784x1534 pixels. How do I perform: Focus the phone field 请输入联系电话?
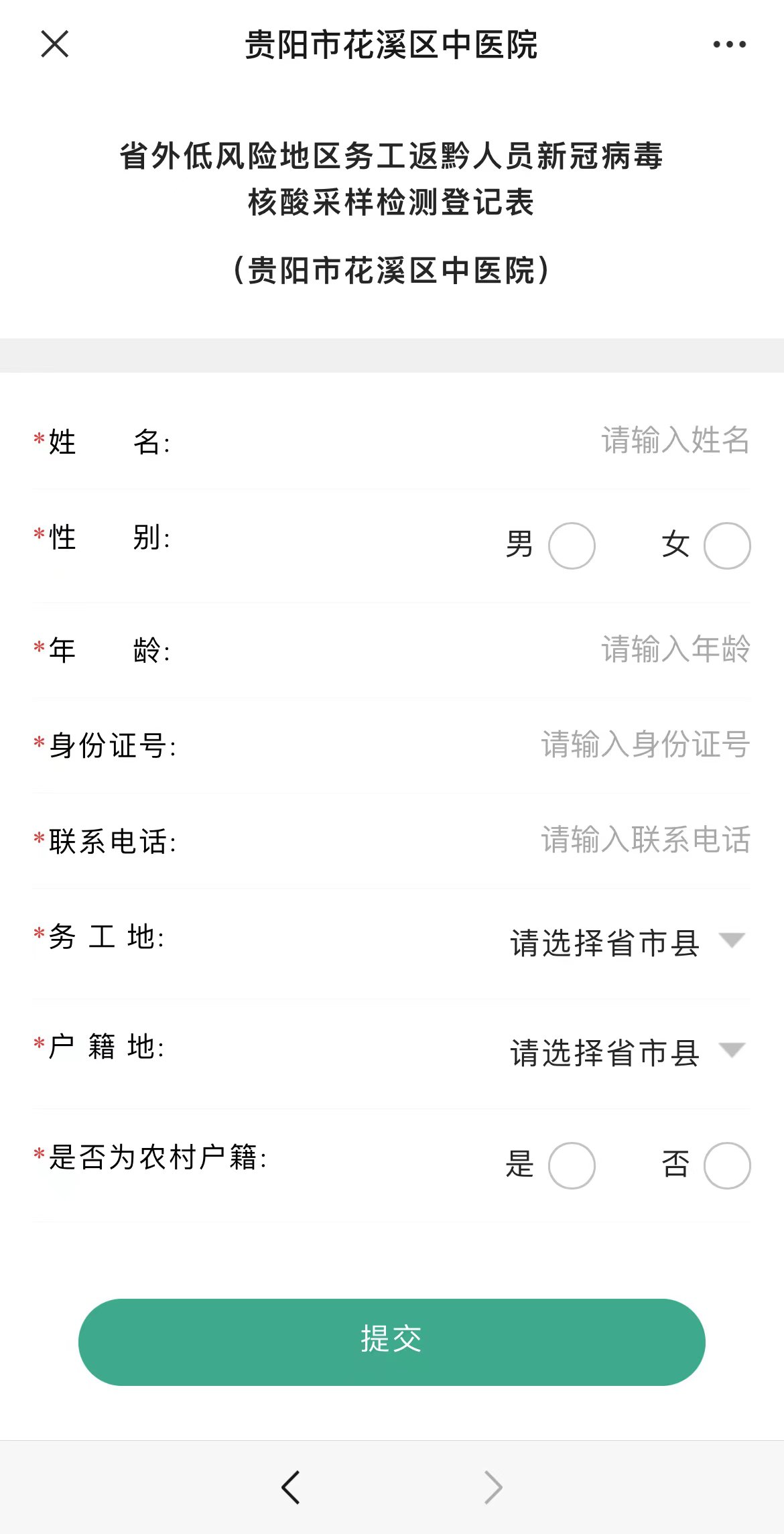pos(645,840)
